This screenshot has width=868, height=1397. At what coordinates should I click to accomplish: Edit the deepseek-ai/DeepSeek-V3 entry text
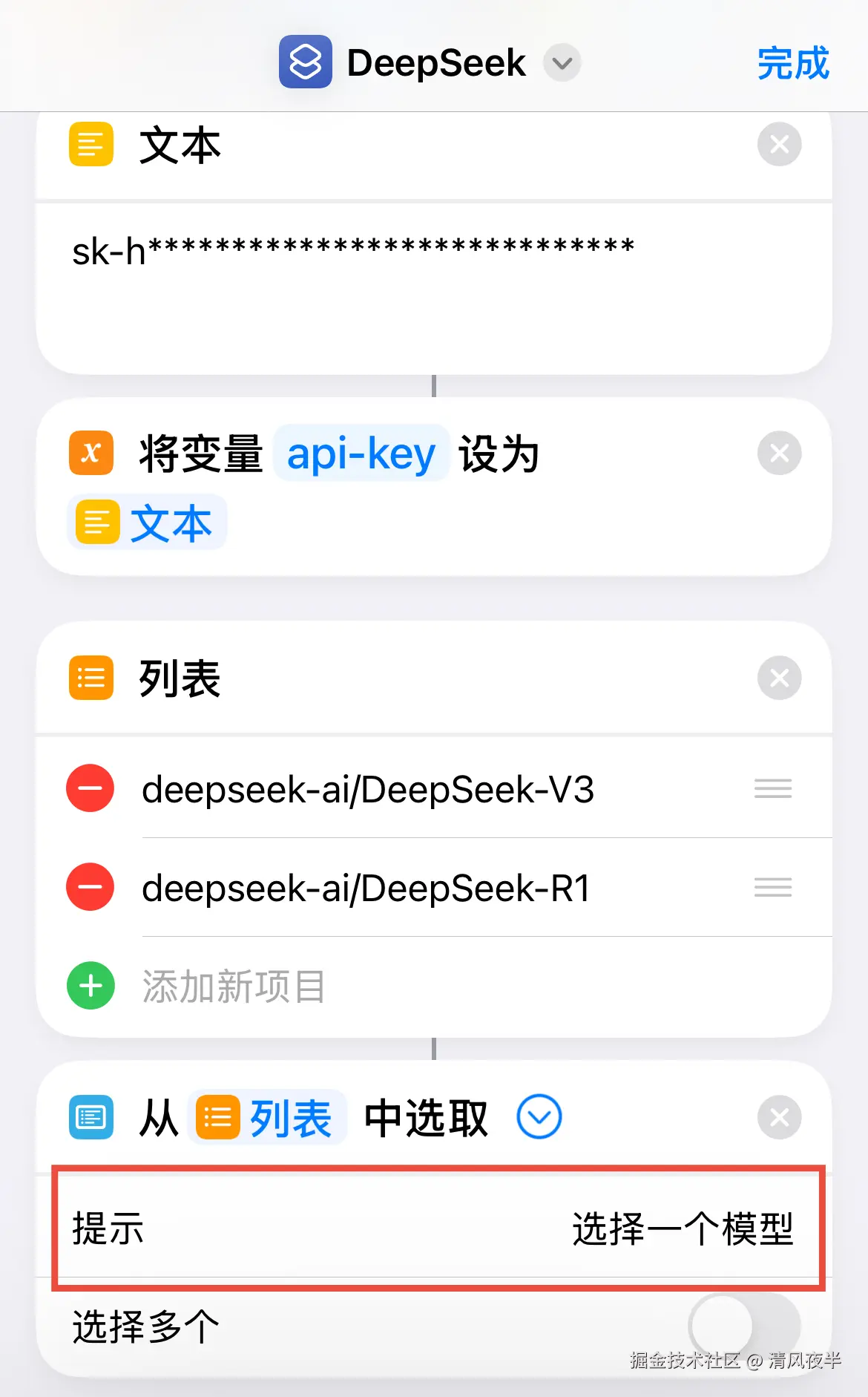click(368, 789)
